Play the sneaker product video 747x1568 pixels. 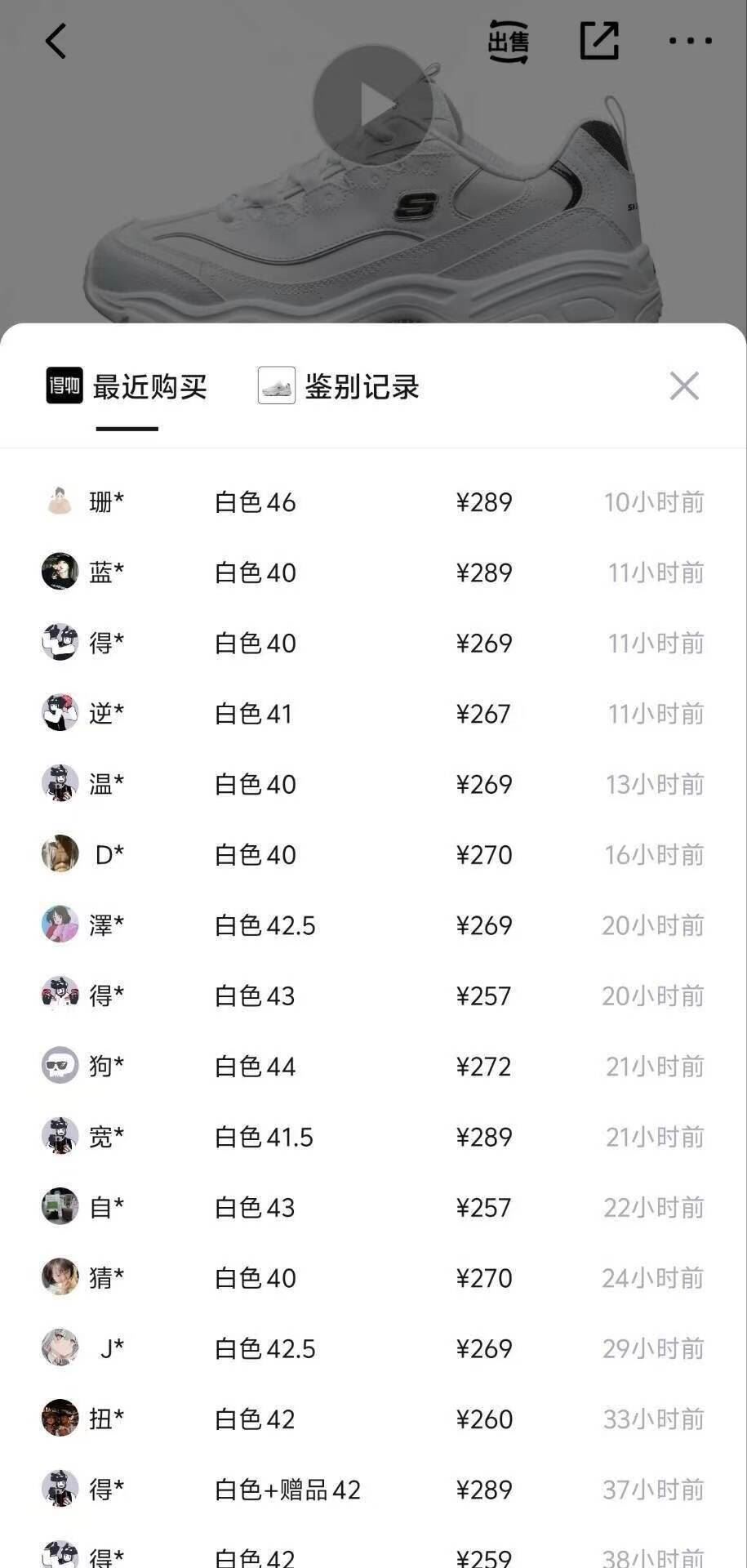373,105
